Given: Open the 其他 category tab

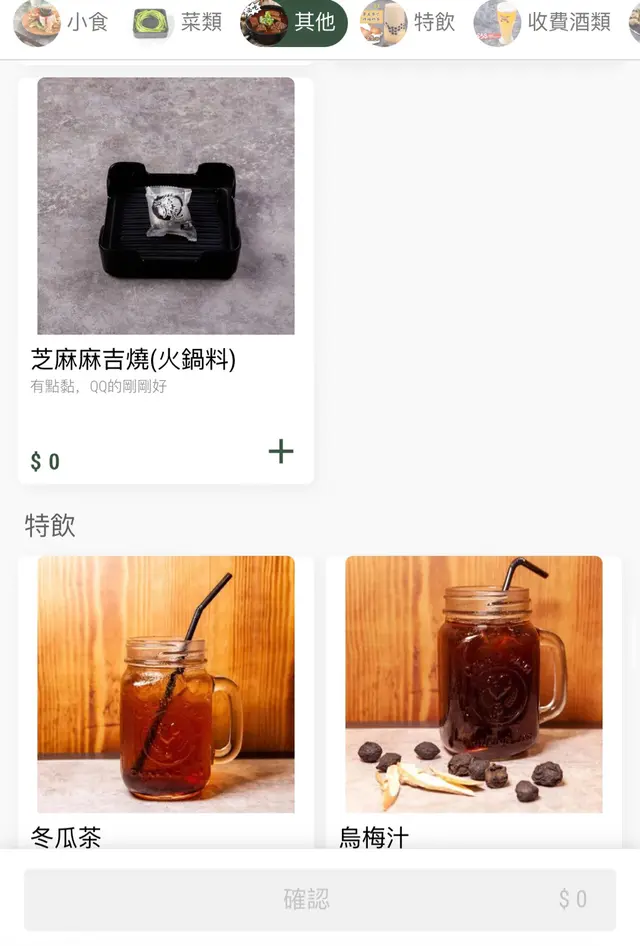Looking at the screenshot, I should tap(294, 23).
